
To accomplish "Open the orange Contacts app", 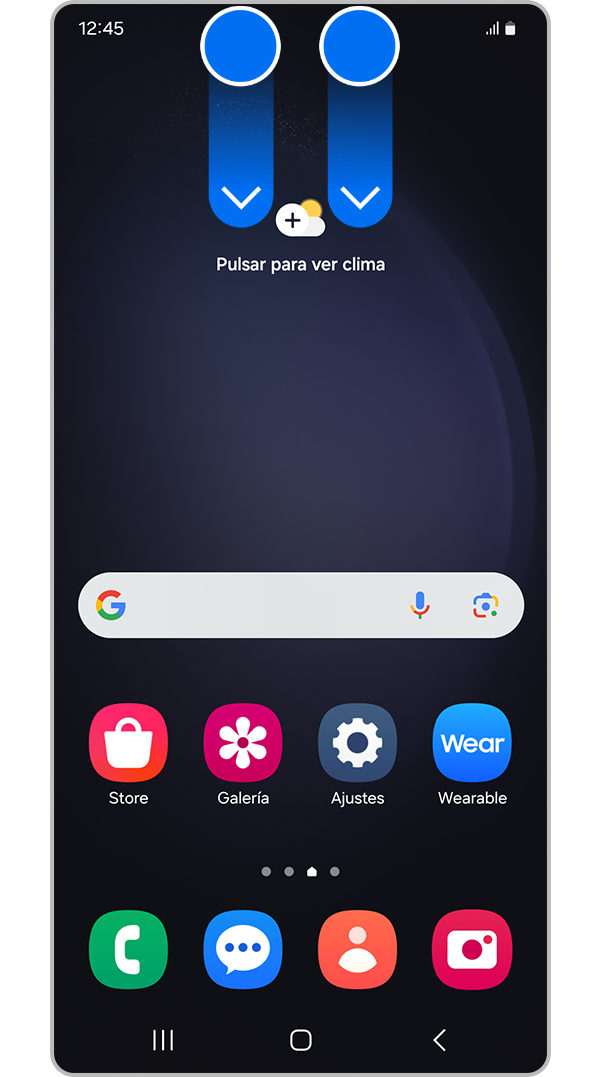I will tap(357, 950).
